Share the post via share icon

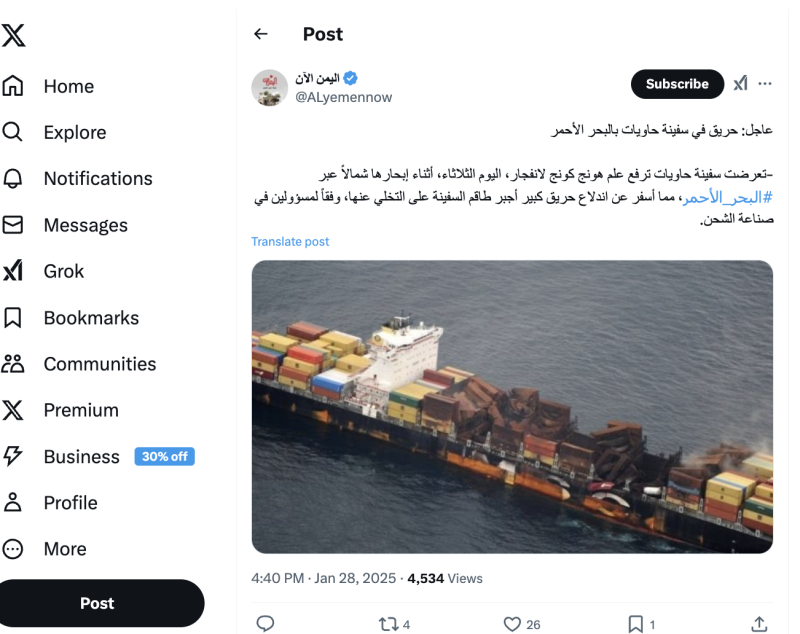759,624
